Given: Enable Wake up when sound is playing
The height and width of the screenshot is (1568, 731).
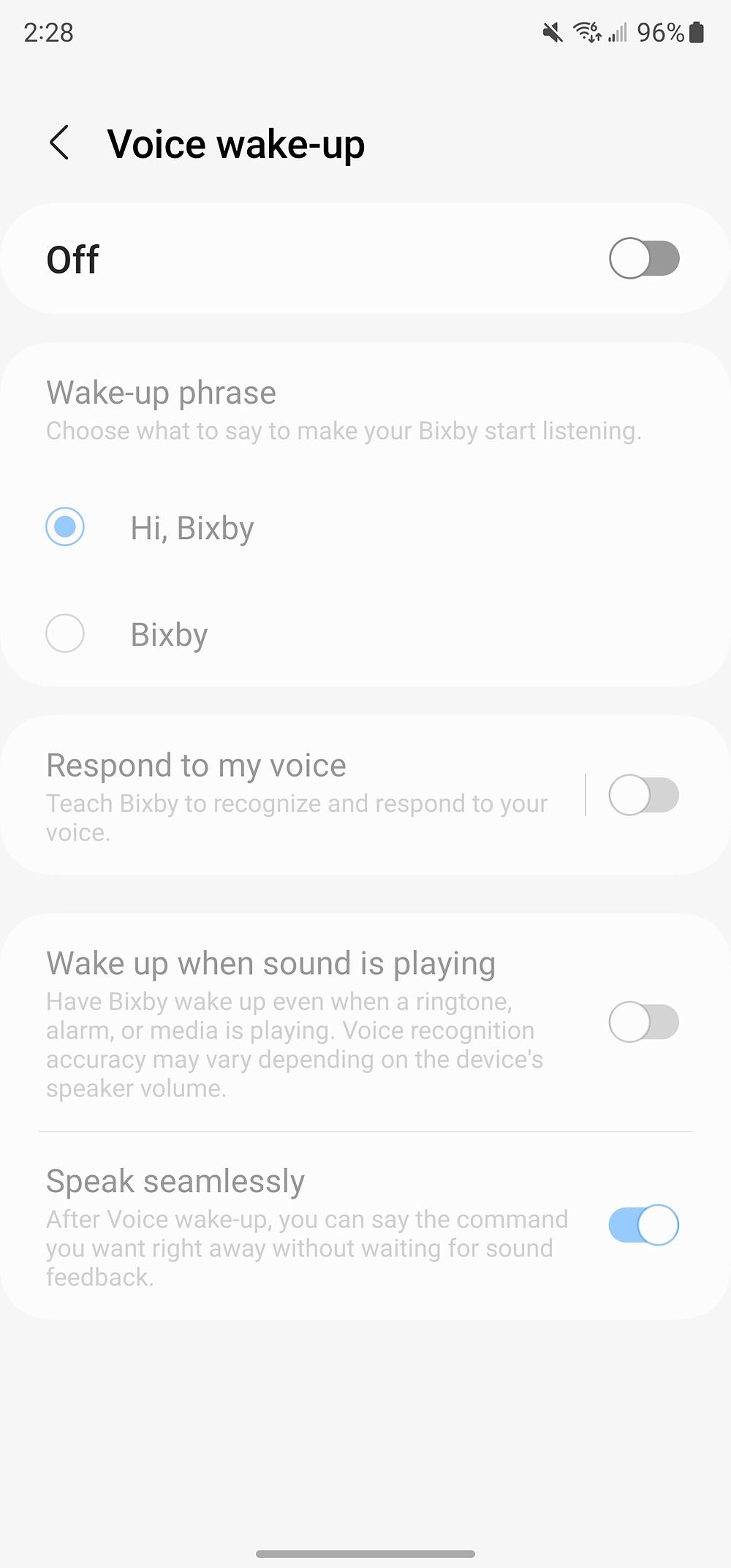Looking at the screenshot, I should coord(643,1022).
